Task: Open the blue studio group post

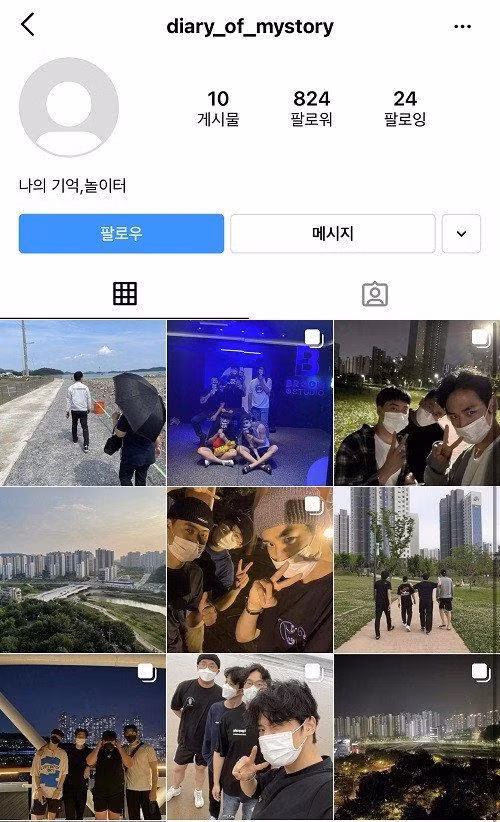Action: [250, 403]
